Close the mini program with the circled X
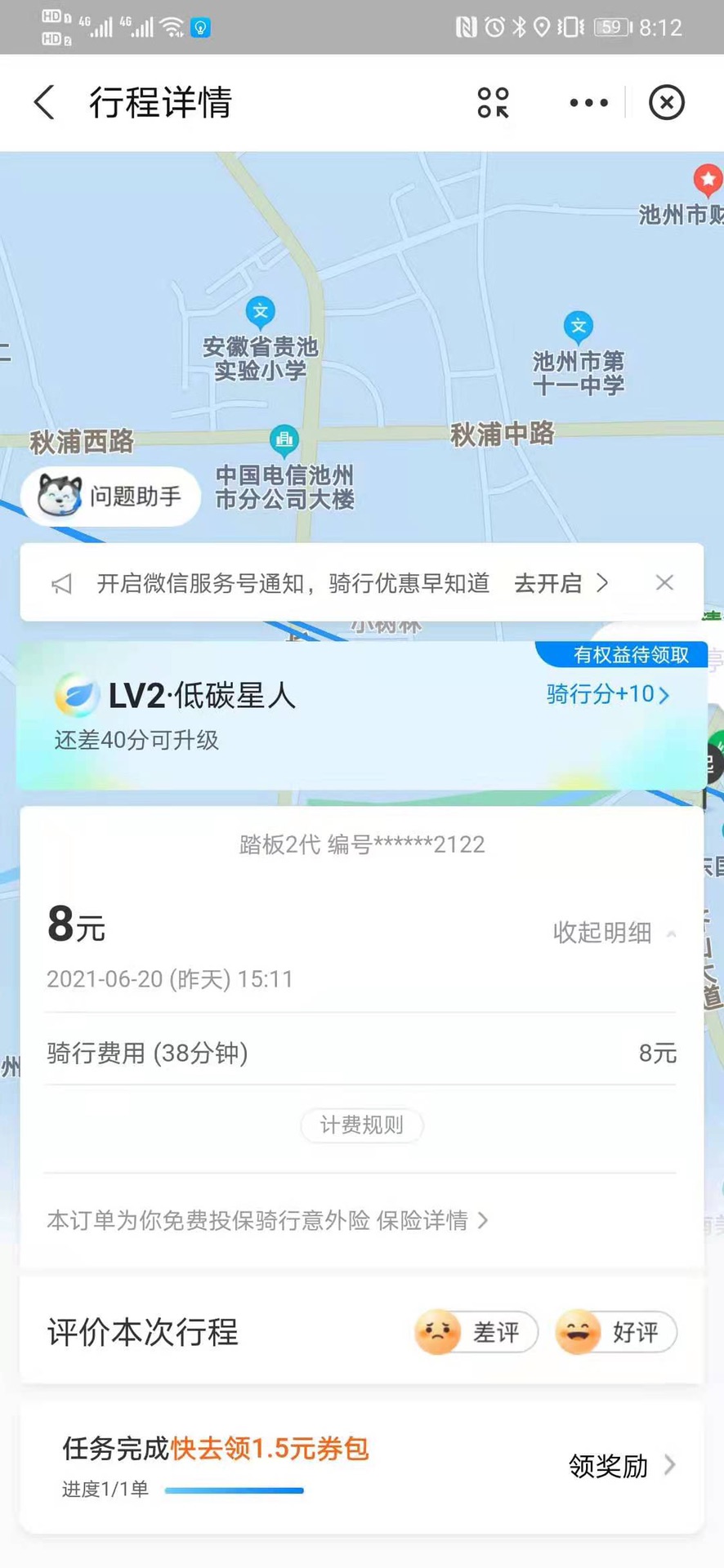 [666, 103]
